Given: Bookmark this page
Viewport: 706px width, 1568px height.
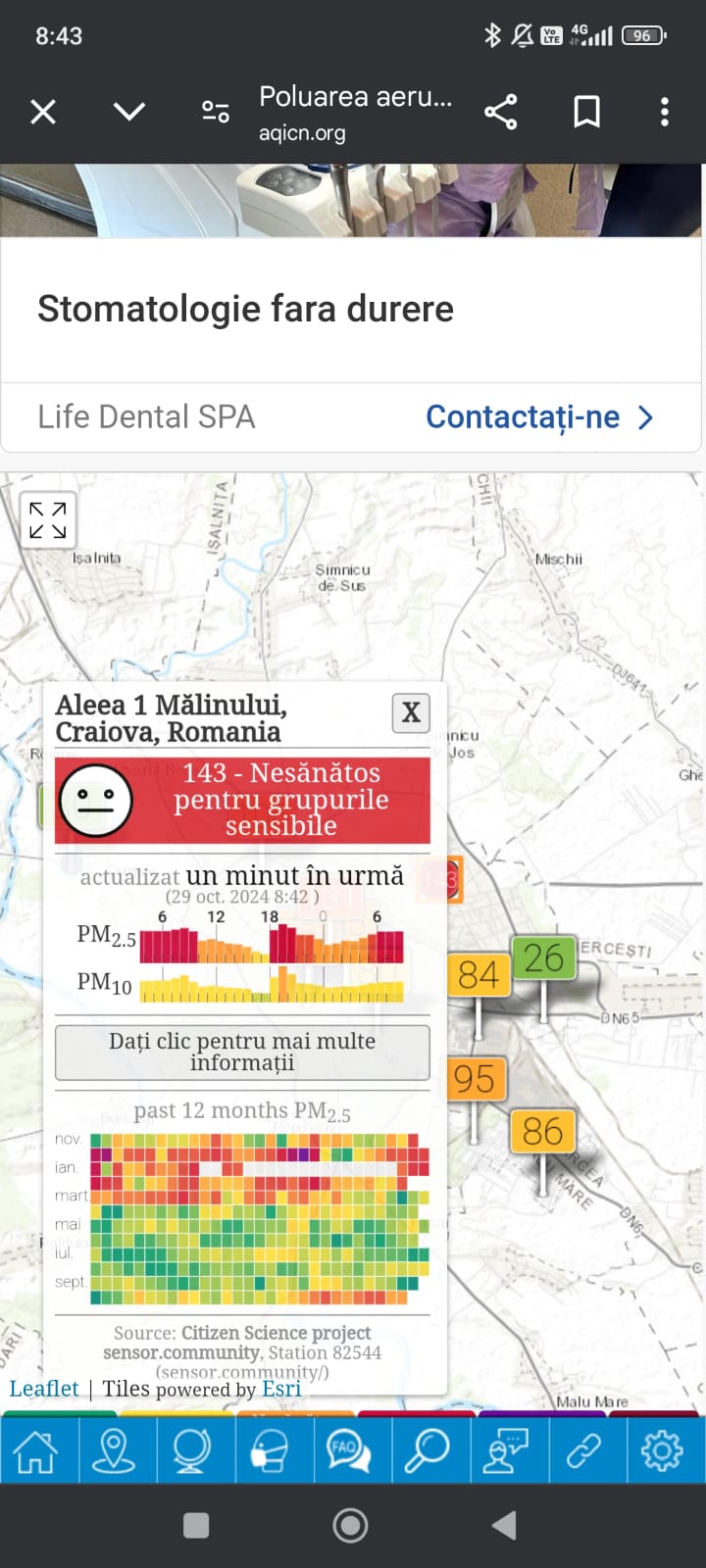Looking at the screenshot, I should (586, 112).
